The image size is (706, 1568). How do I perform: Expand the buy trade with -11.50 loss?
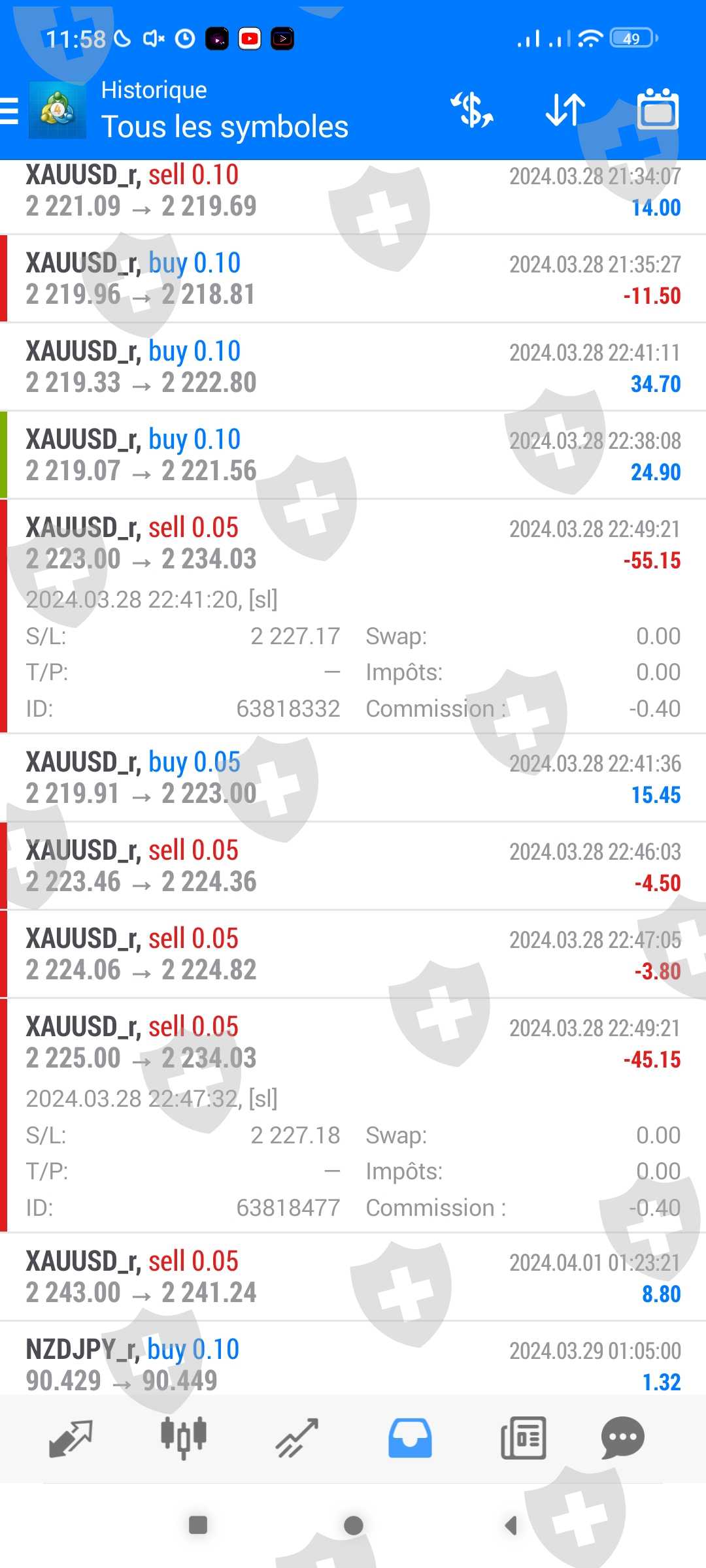pos(353,279)
